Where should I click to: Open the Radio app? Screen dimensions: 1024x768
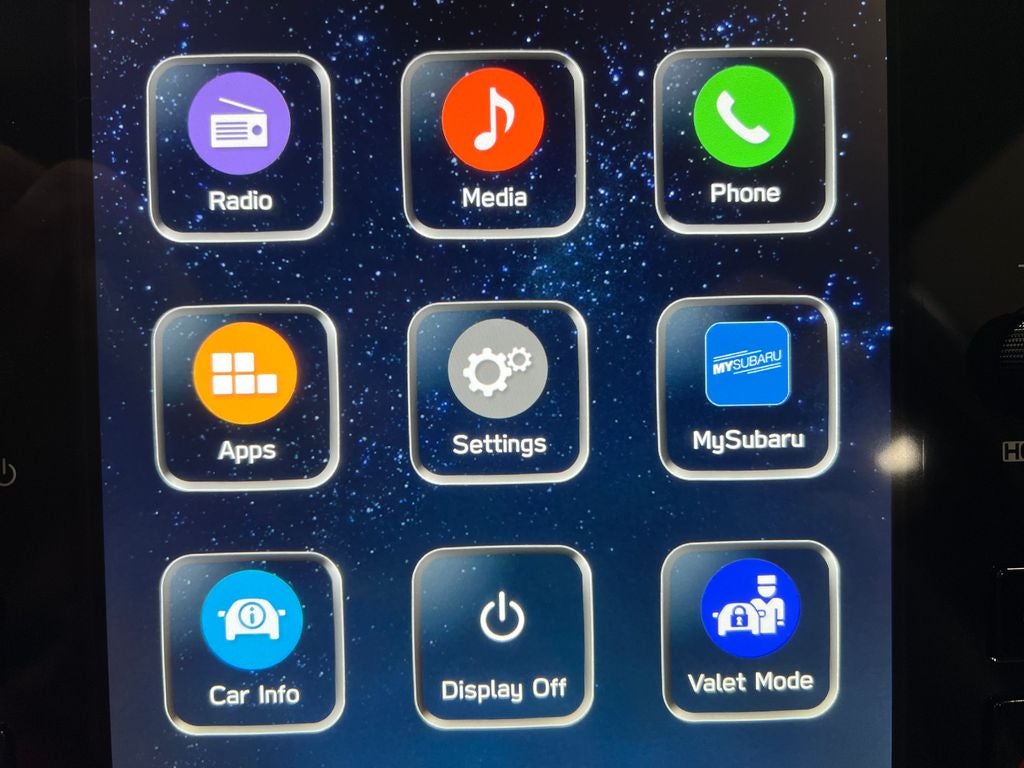click(239, 147)
